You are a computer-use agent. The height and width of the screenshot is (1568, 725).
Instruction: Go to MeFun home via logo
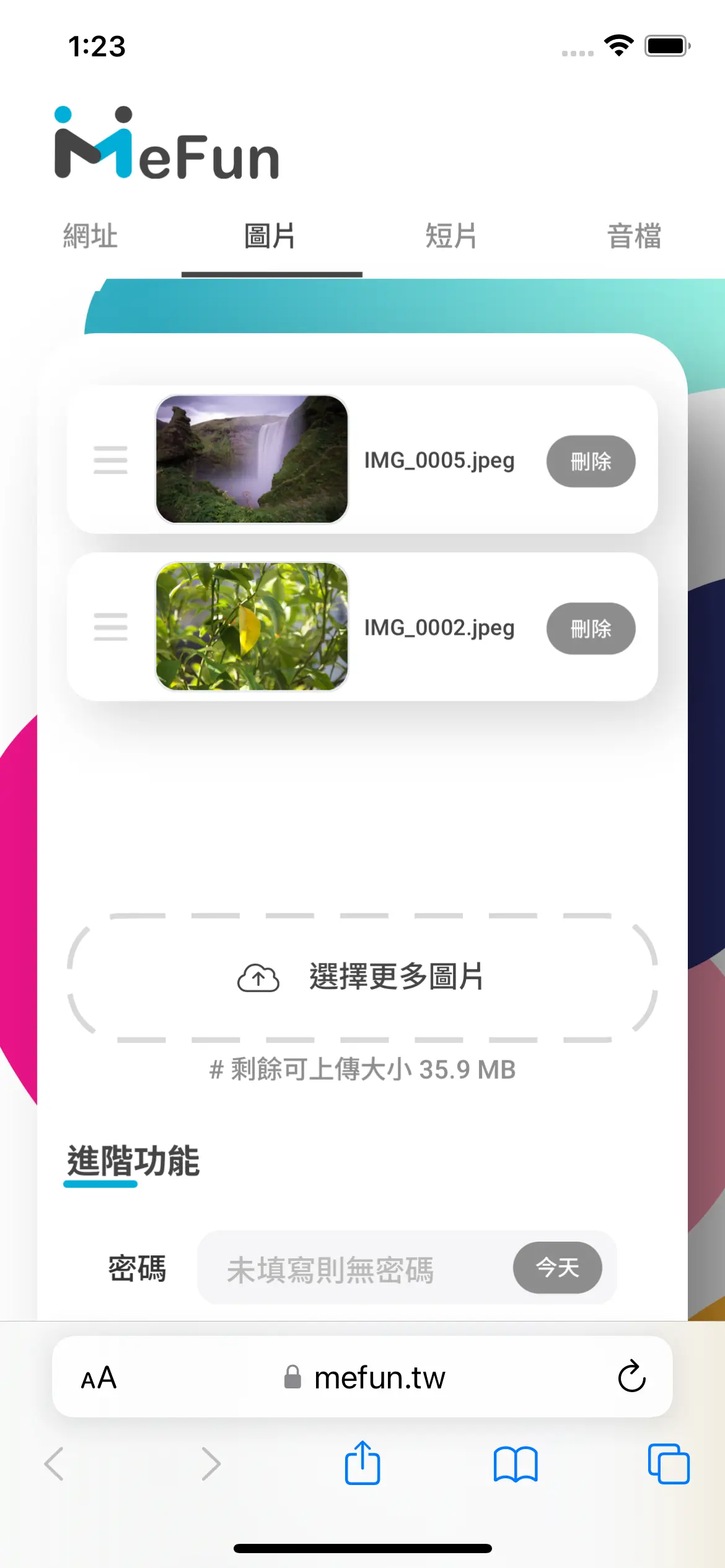point(167,144)
